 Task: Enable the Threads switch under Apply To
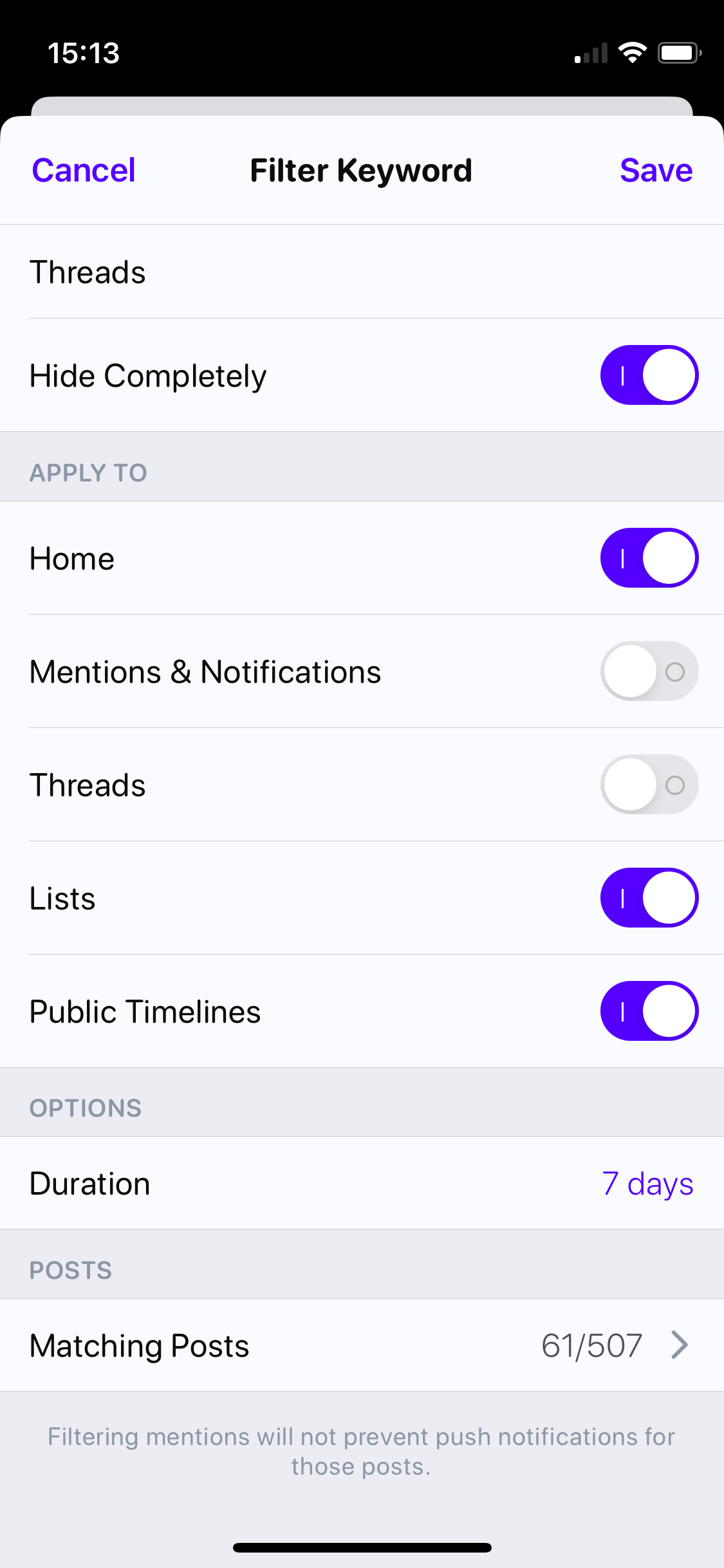click(649, 785)
